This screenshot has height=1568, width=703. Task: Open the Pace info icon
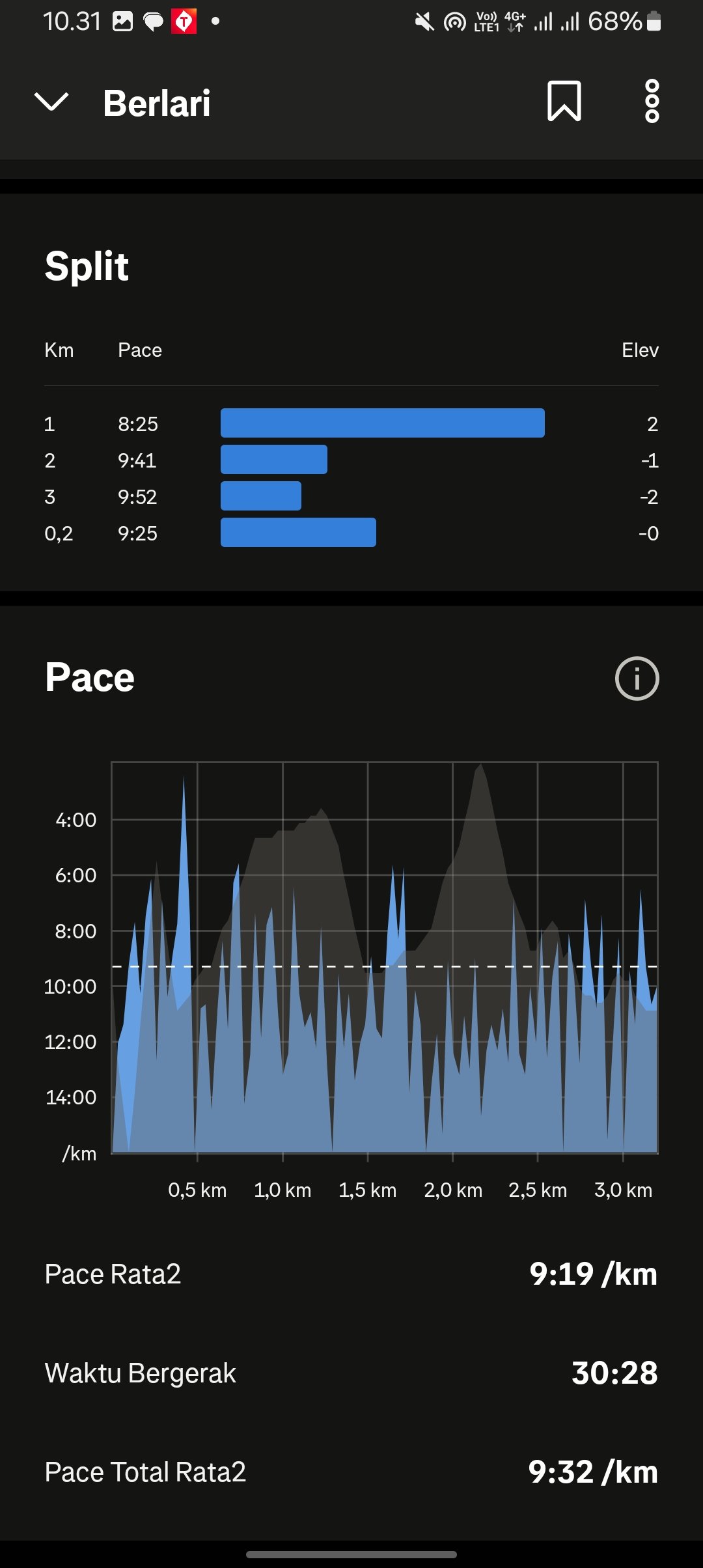(637, 678)
